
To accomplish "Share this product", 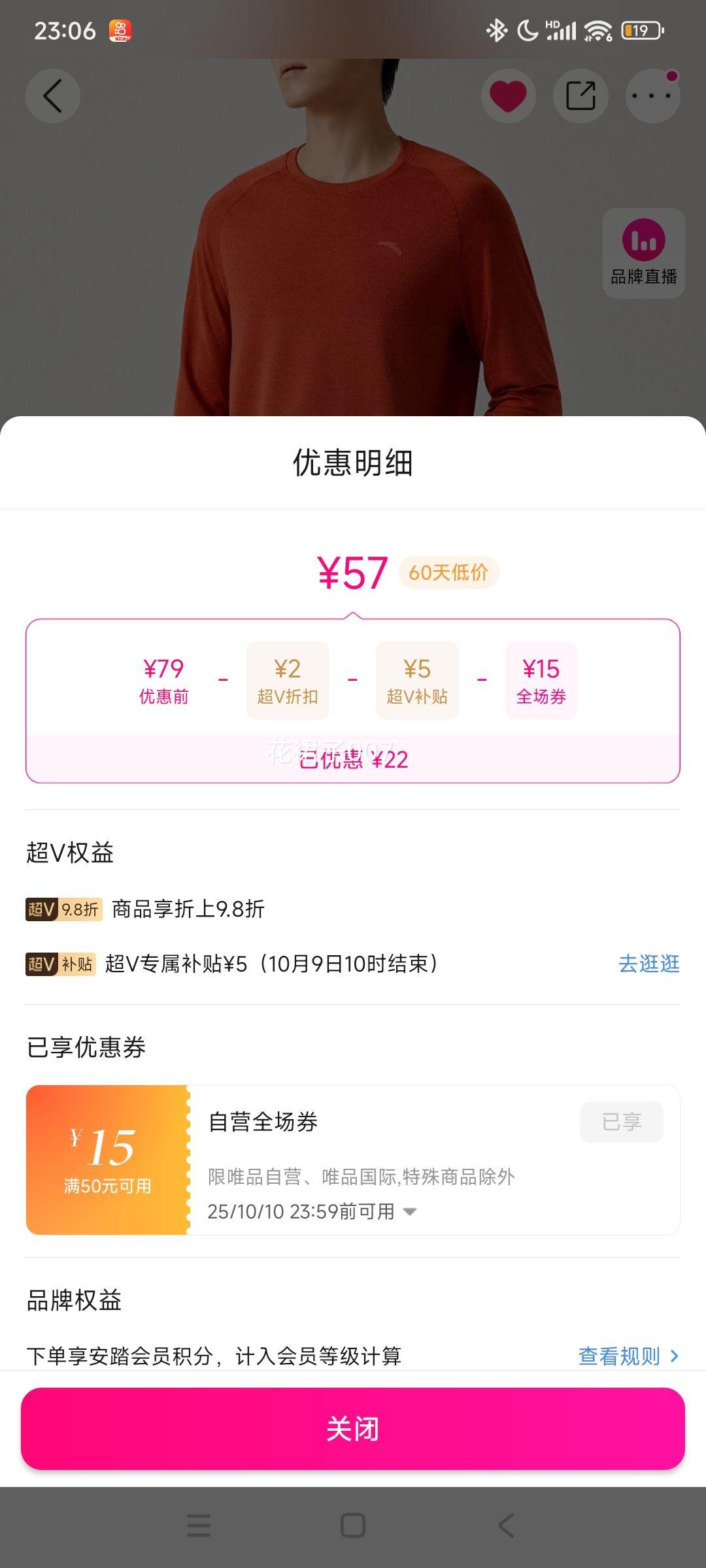I will pos(580,96).
